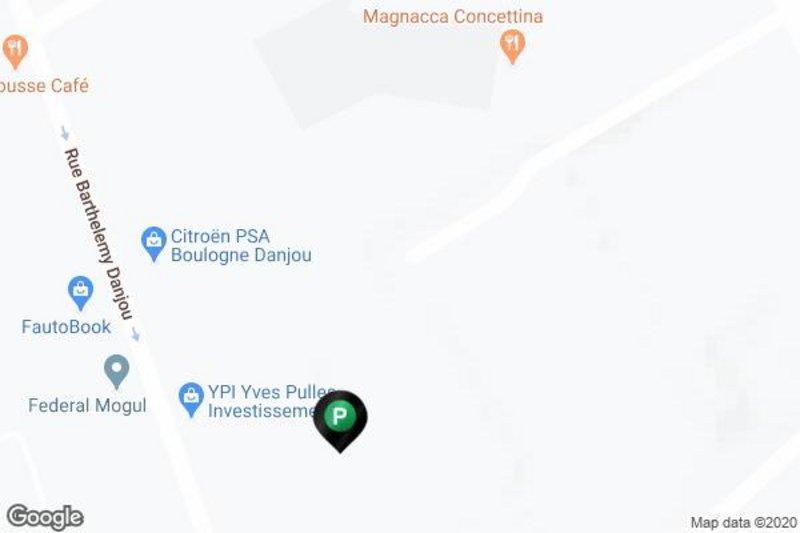Select the Citroën PSA Boulogne Danjou pin
800x533 pixels.
click(x=153, y=240)
